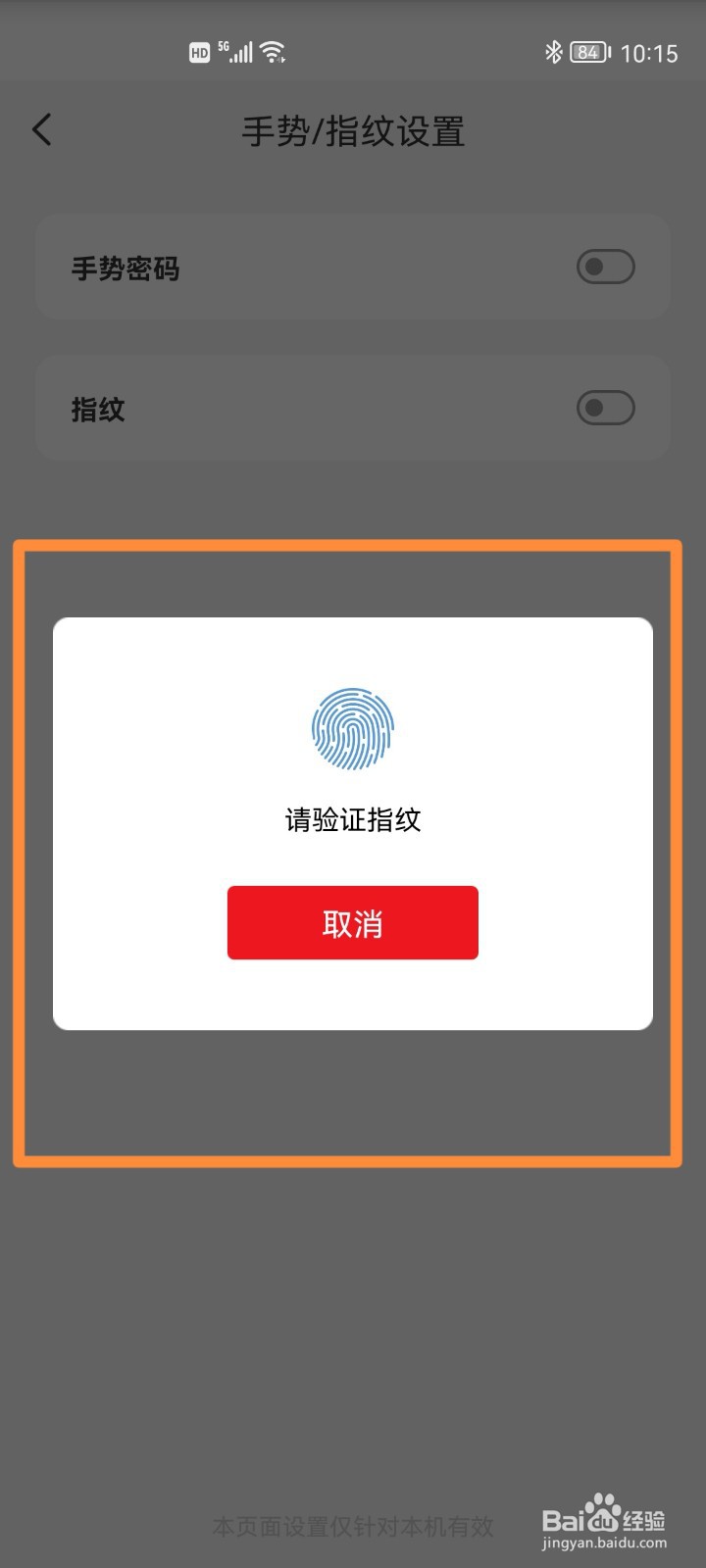706x1568 pixels.
Task: Tap the 手势/指纹设置 page title
Action: pyautogui.click(x=355, y=131)
